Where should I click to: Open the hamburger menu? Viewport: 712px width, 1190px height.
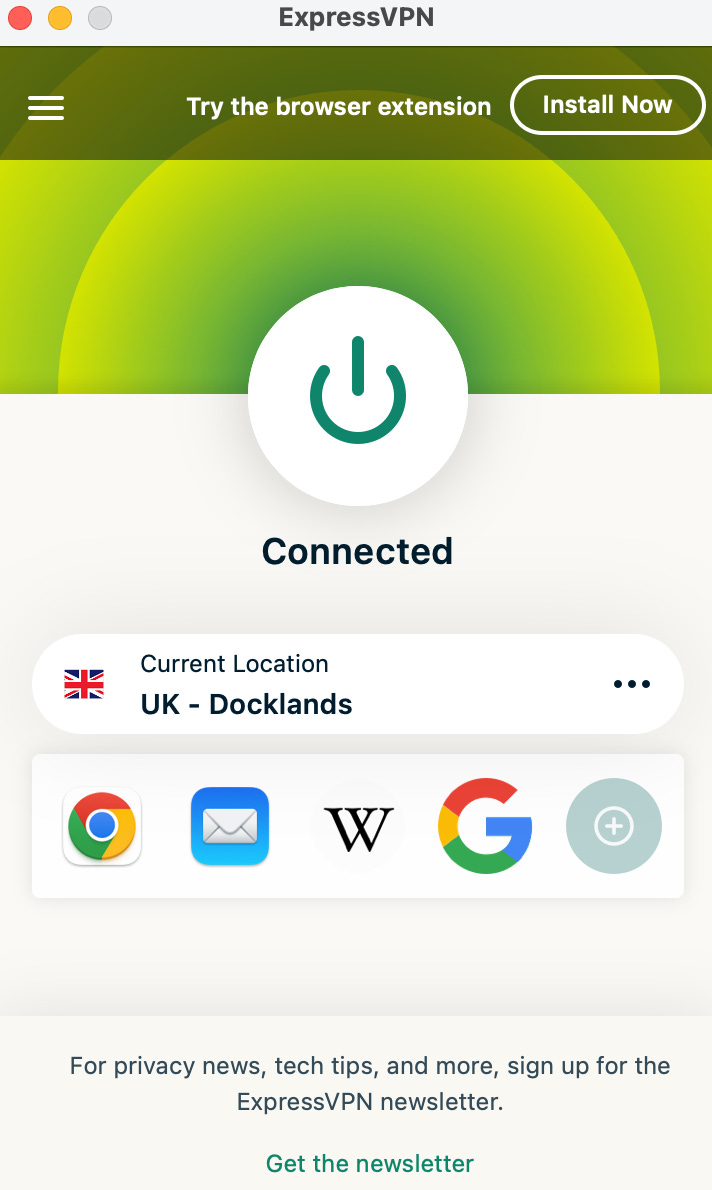coord(46,107)
